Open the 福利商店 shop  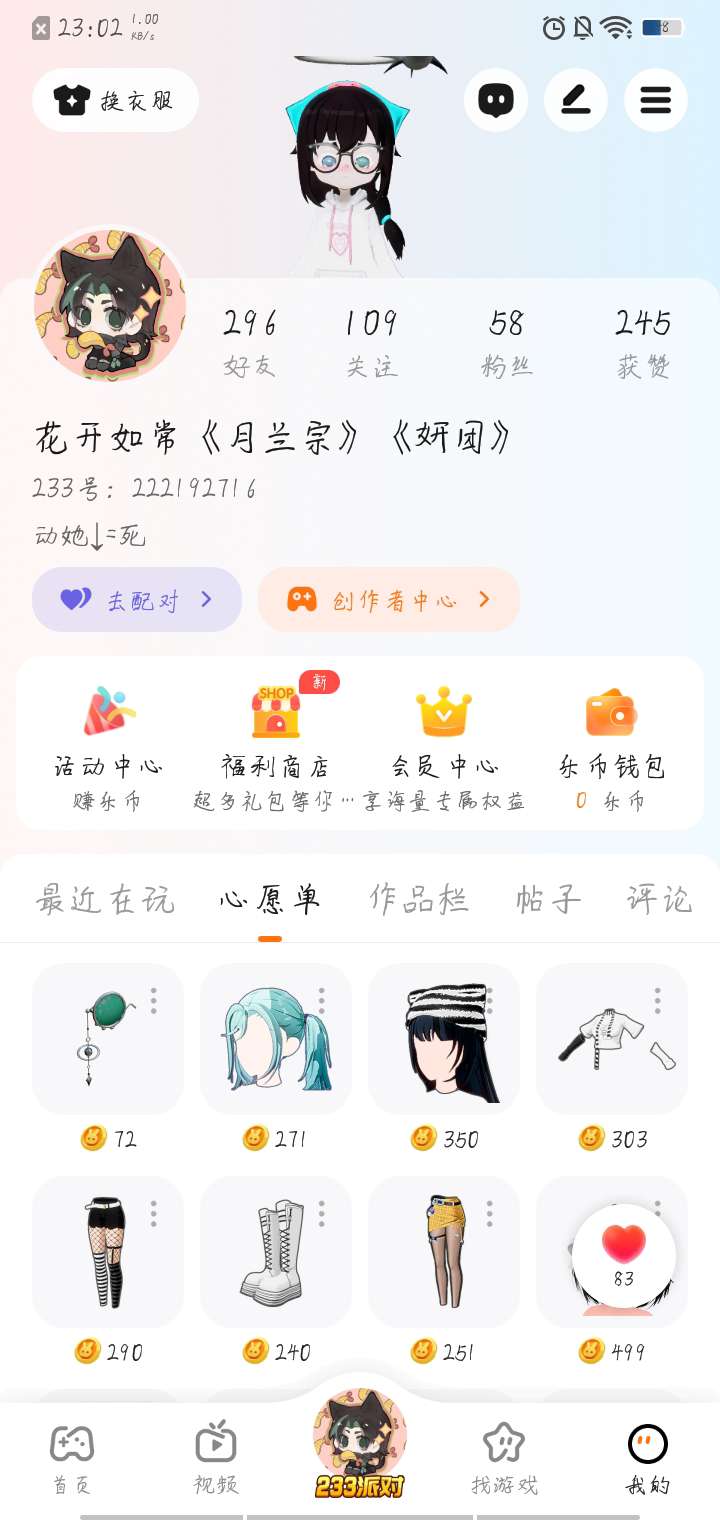tap(275, 740)
